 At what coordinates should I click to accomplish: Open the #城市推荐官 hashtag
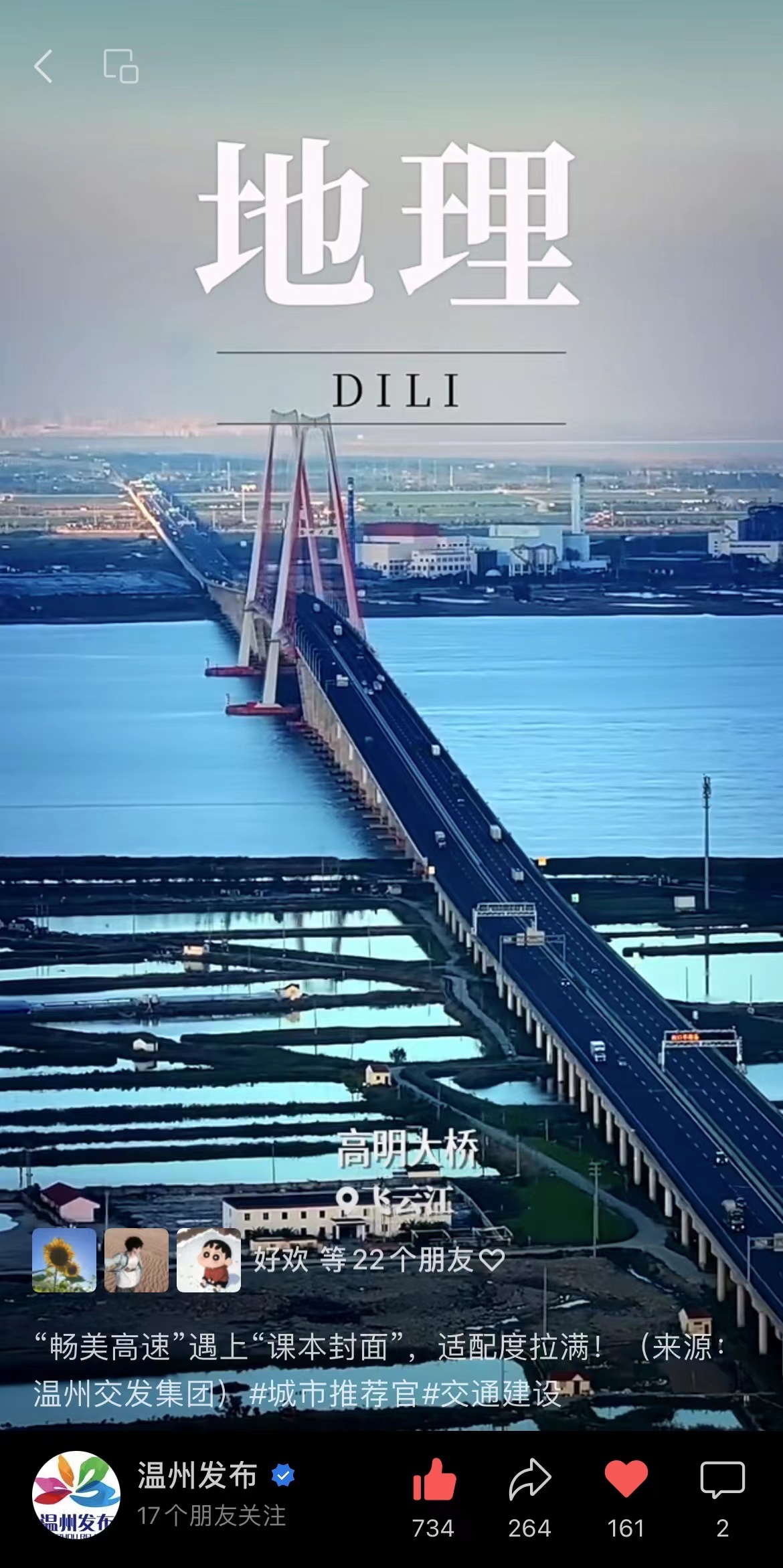point(333,1393)
